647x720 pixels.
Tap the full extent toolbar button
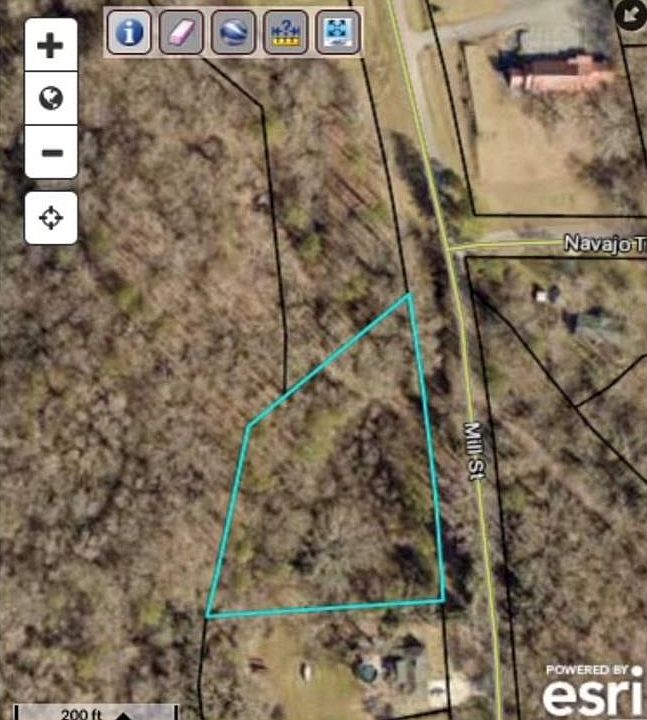coord(337,33)
